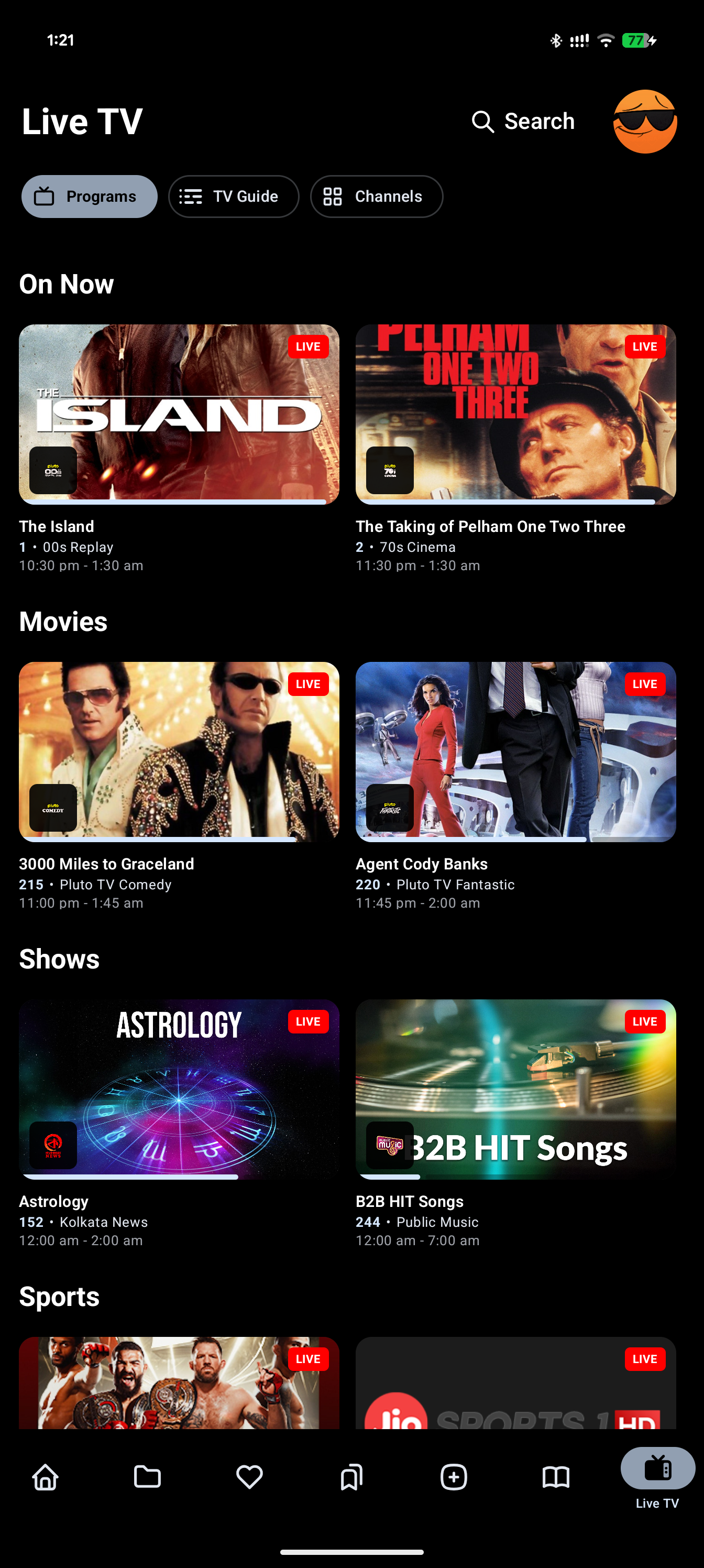Open the Agent Cody Banks live stream
The width and height of the screenshot is (704, 1568).
tap(515, 752)
